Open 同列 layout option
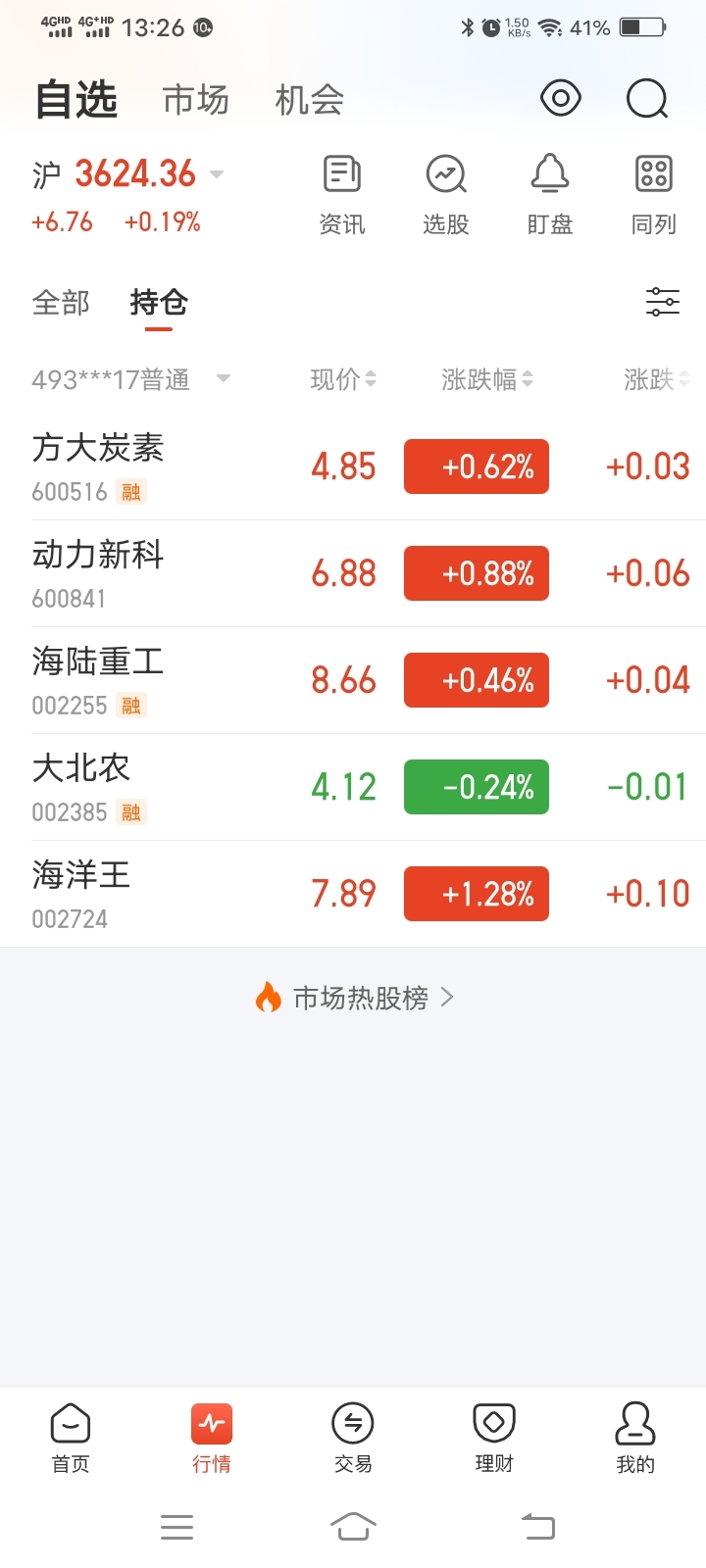Image resolution: width=706 pixels, height=1568 pixels. click(x=654, y=195)
